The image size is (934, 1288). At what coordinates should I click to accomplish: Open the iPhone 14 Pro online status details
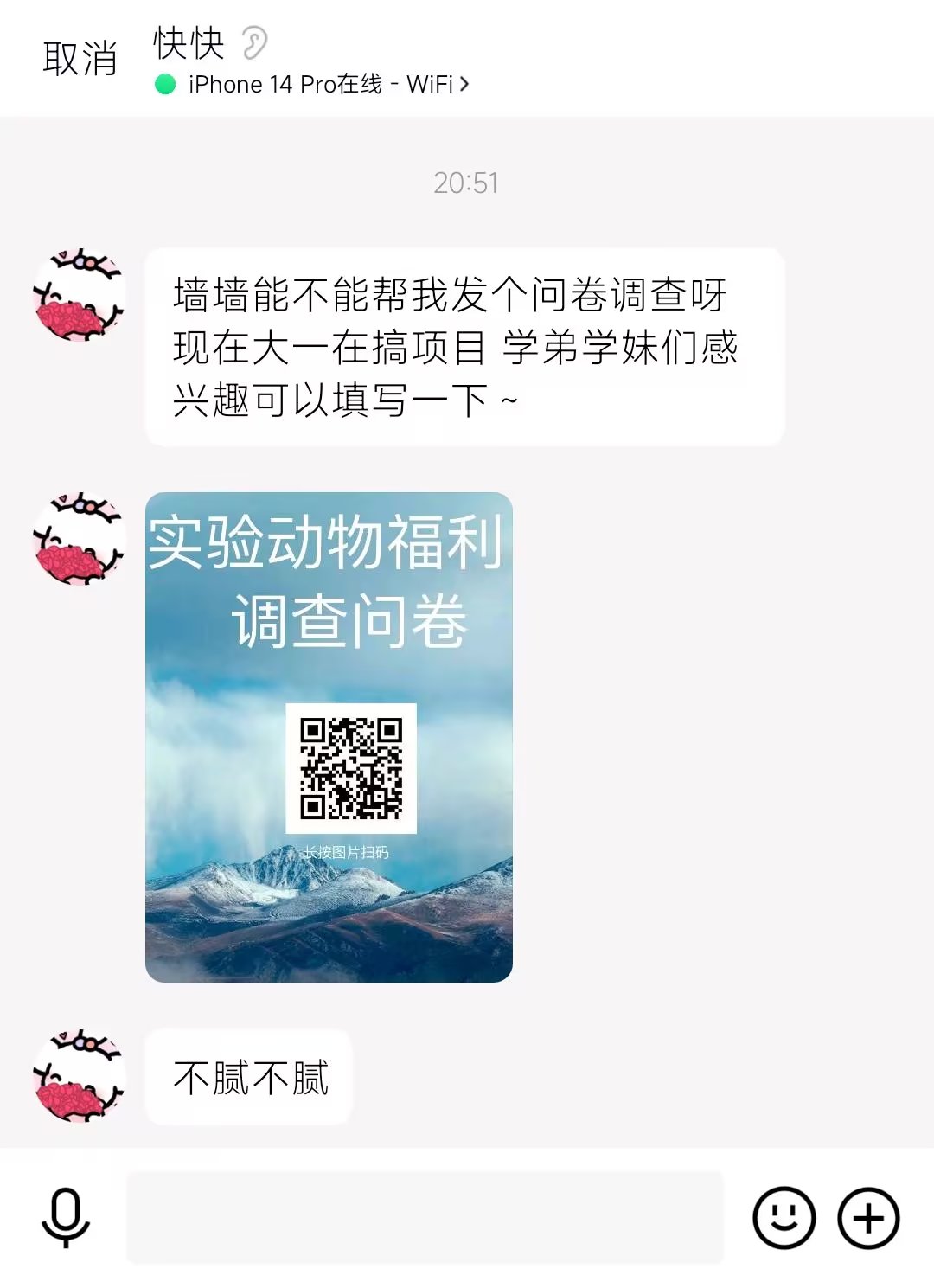(x=313, y=85)
